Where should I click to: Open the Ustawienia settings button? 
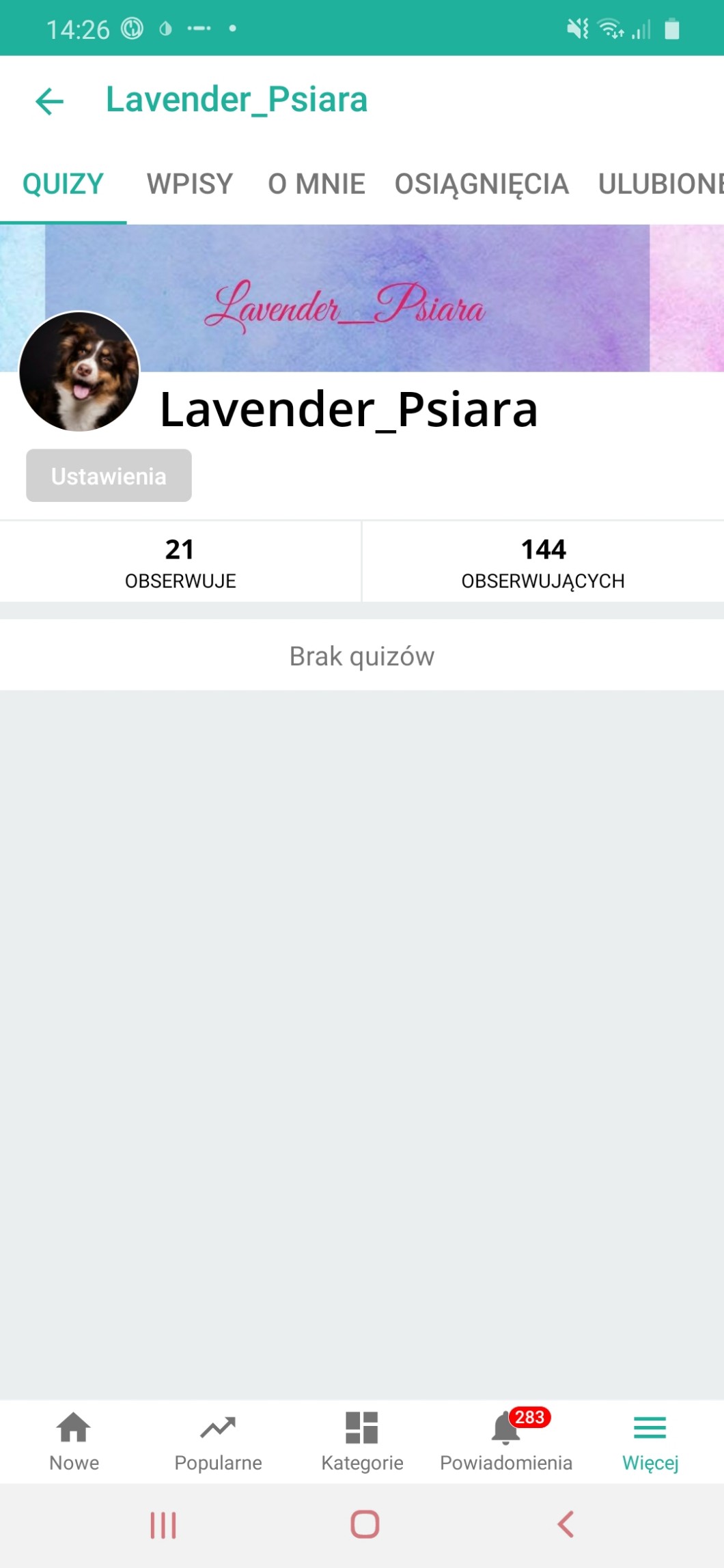[109, 476]
